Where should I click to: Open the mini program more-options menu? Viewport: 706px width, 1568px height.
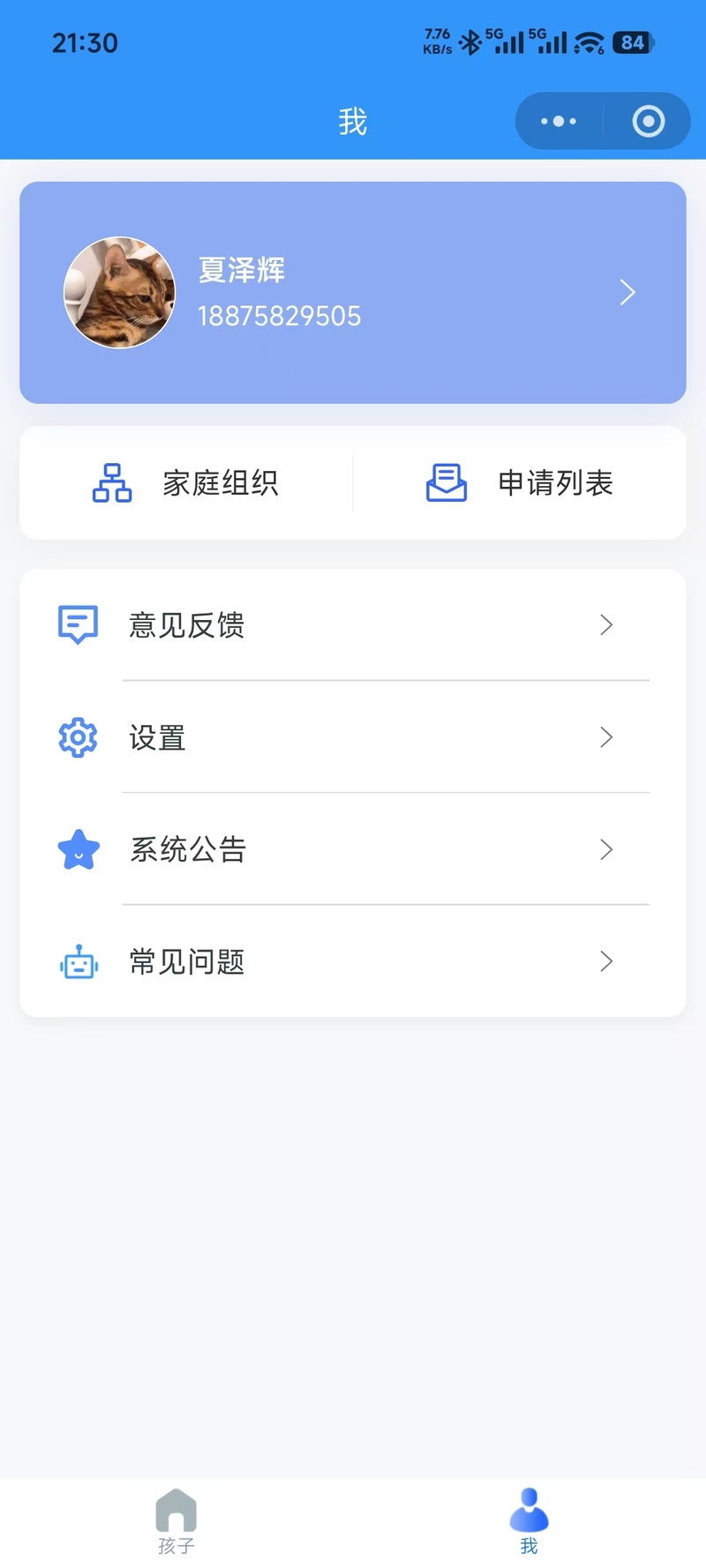[x=559, y=121]
